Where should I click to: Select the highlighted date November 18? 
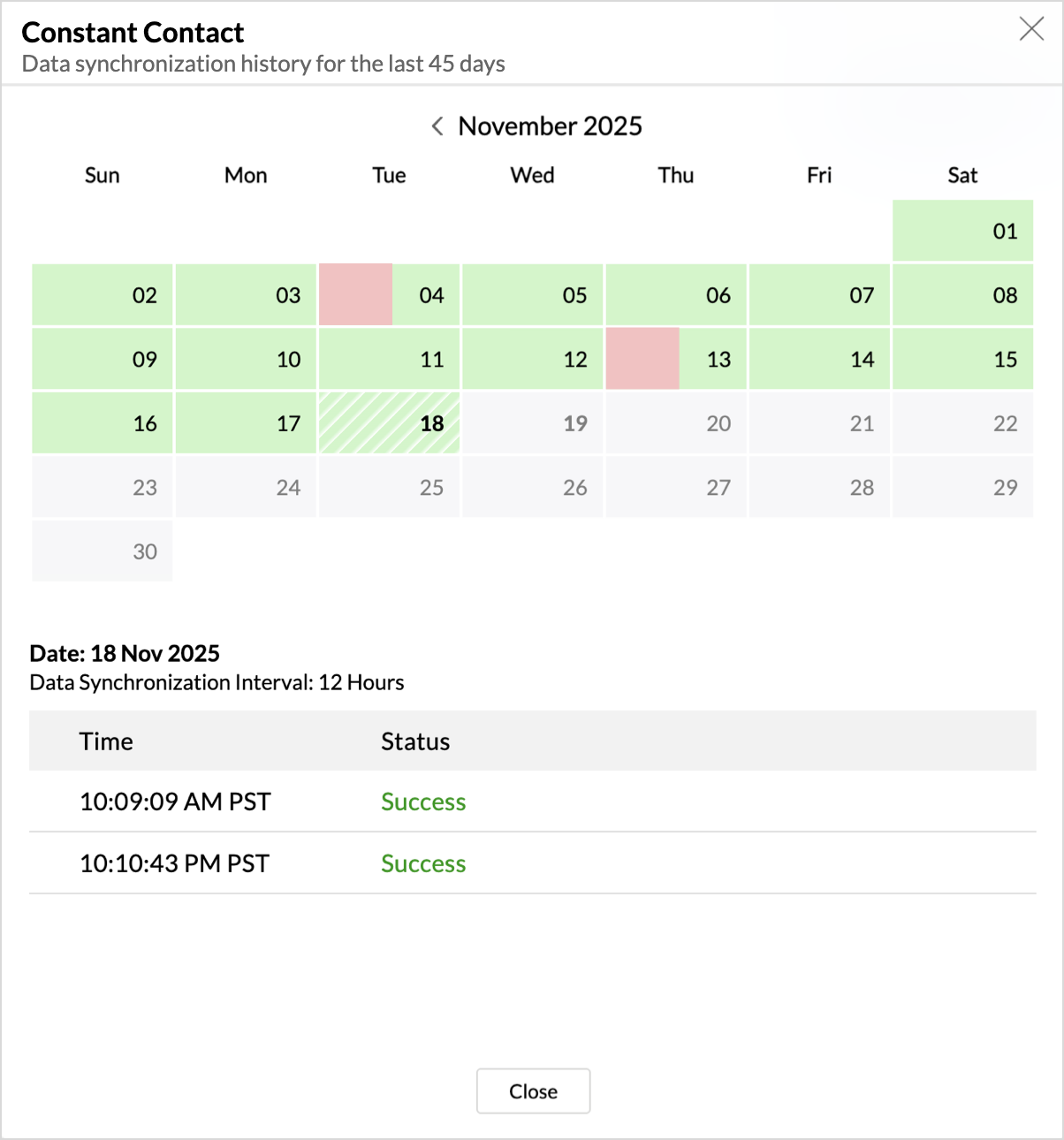click(x=390, y=423)
